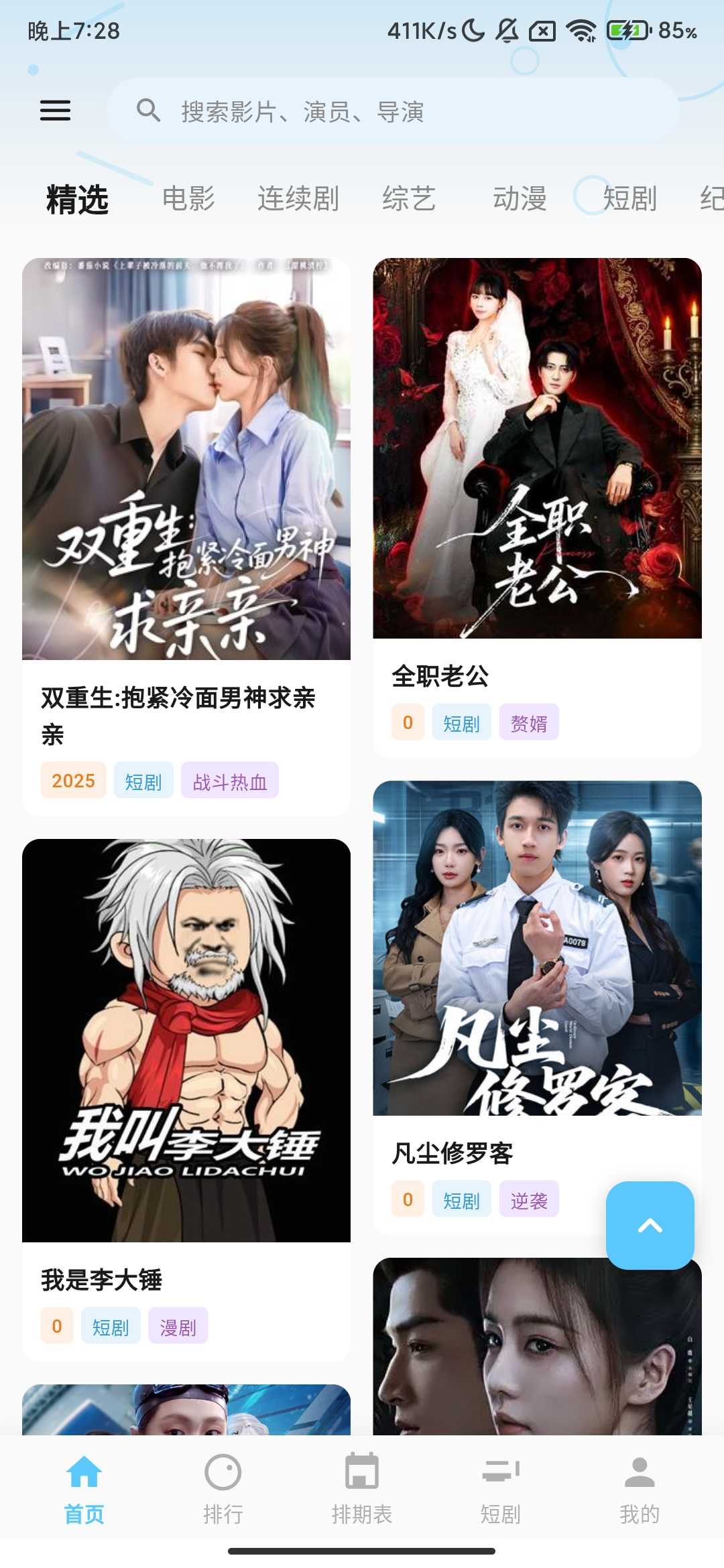This screenshot has height=1568, width=724.
Task: Select the 精选 featured tab
Action: pos(78,199)
